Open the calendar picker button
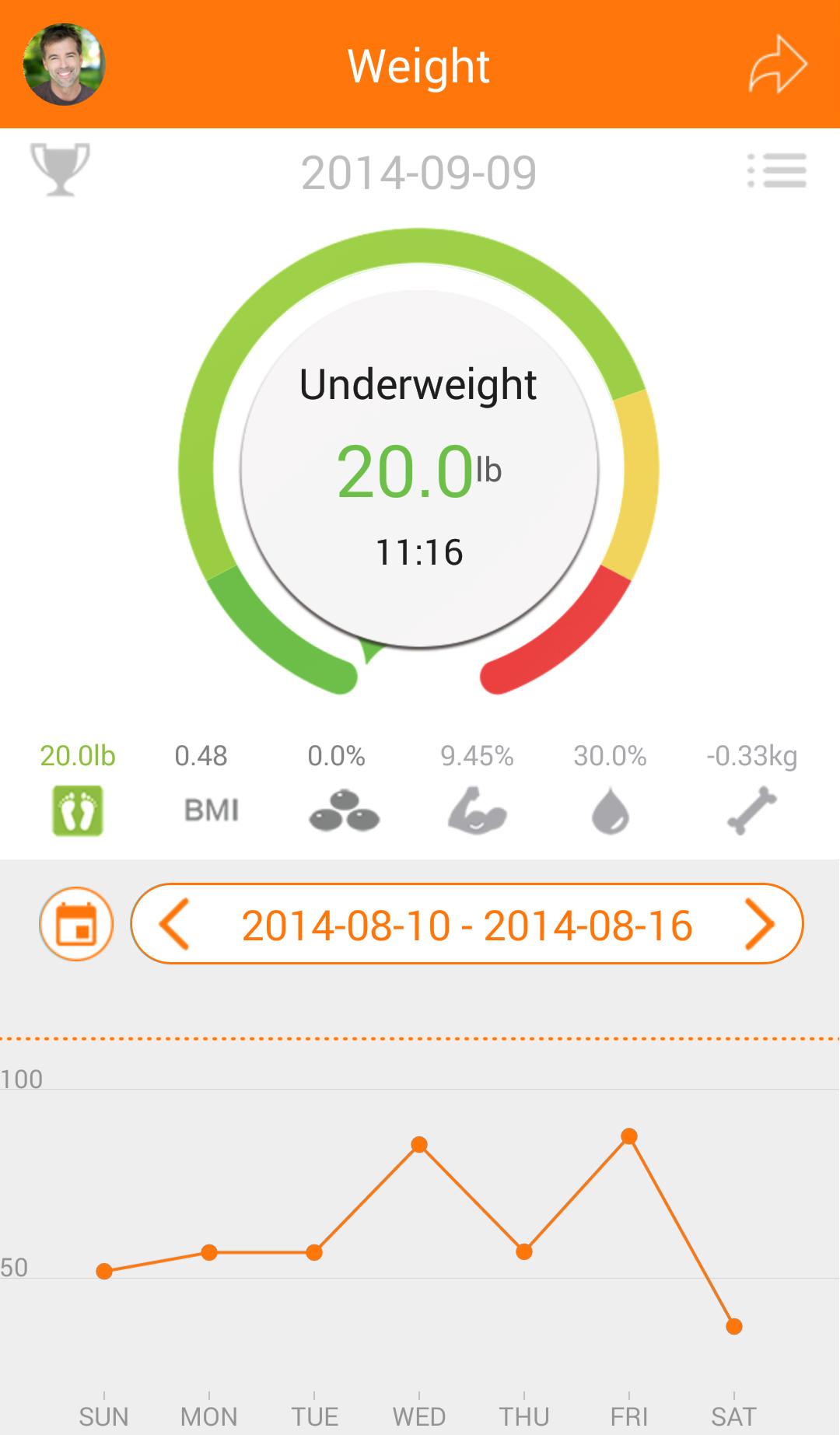The image size is (840, 1435). (x=76, y=924)
